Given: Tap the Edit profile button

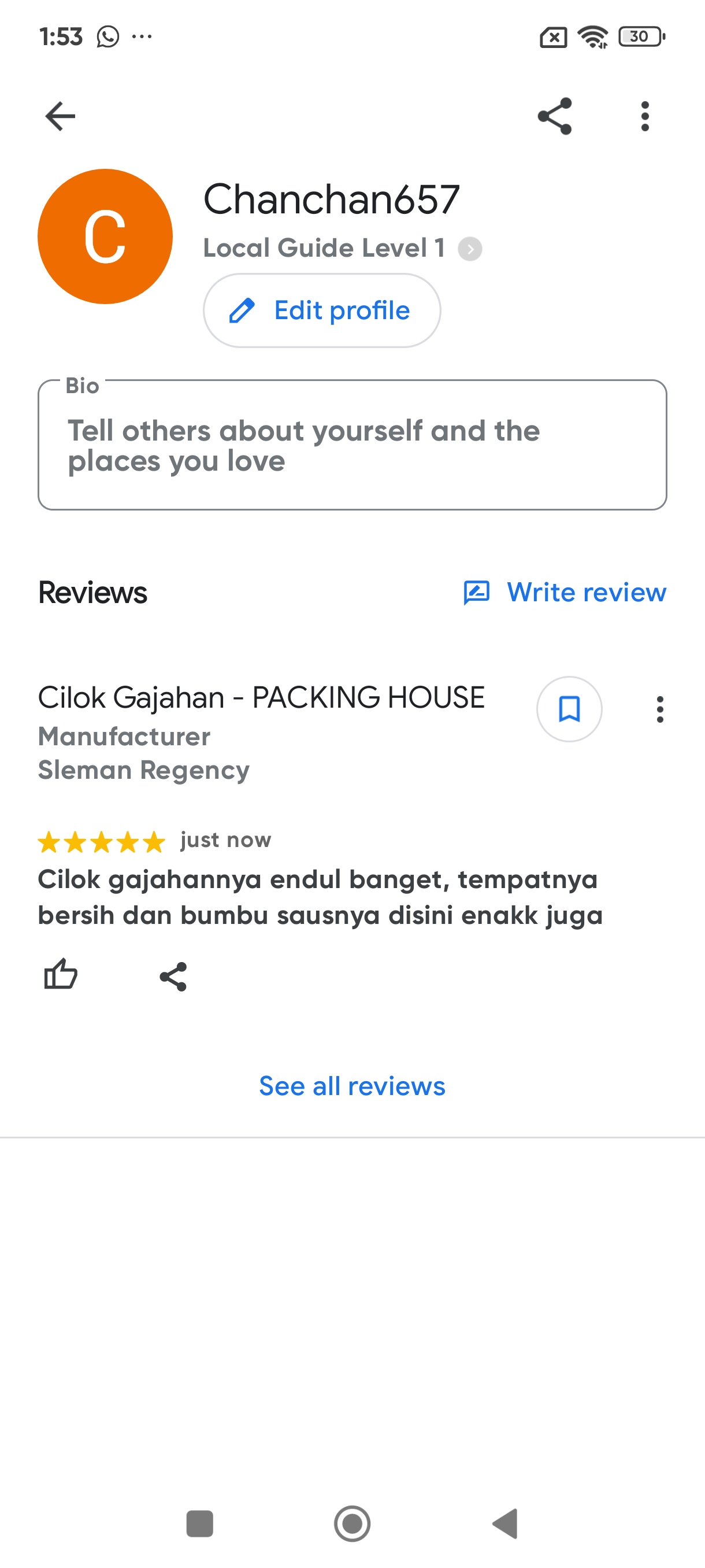Looking at the screenshot, I should coord(322,310).
